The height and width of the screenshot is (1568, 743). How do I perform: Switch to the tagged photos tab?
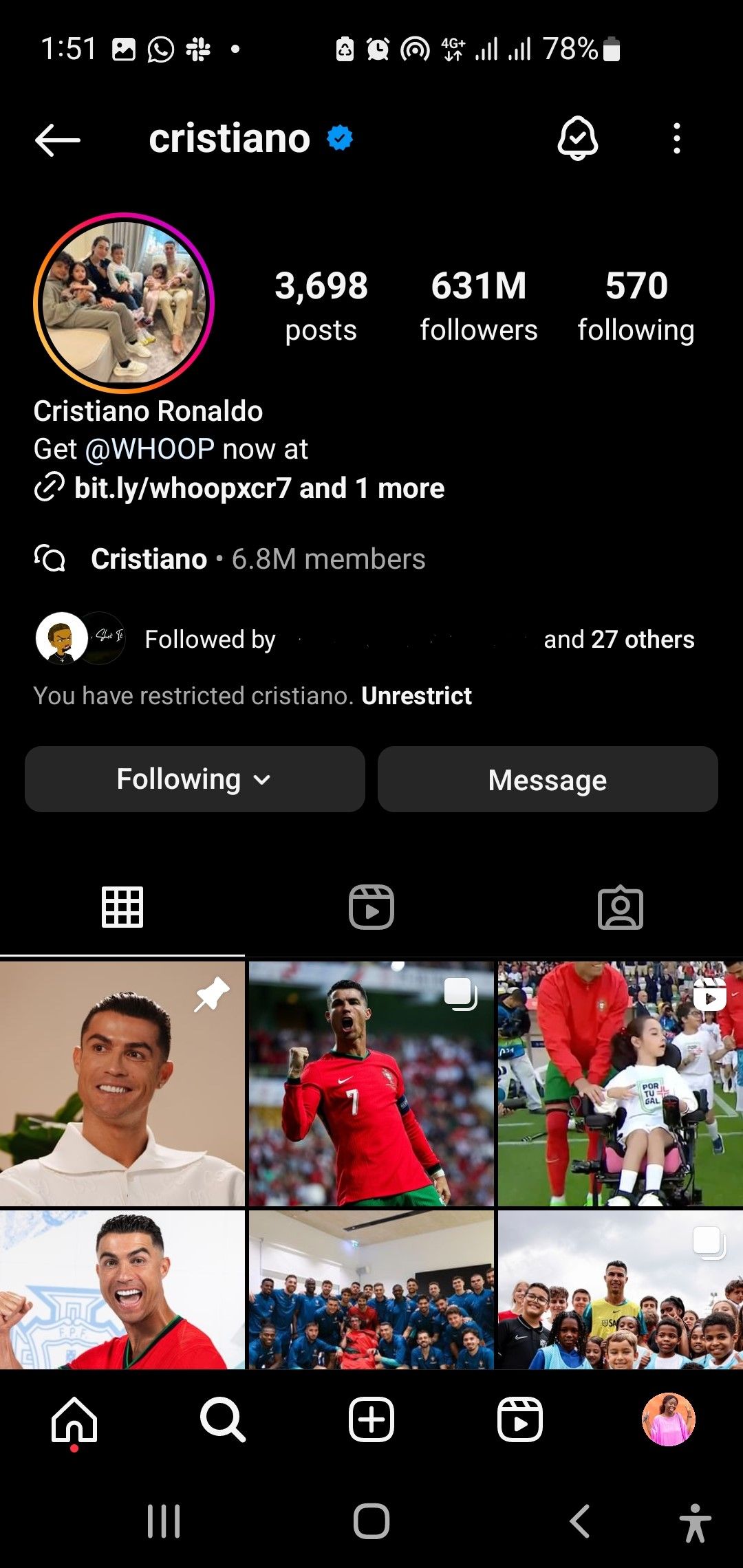tap(621, 908)
